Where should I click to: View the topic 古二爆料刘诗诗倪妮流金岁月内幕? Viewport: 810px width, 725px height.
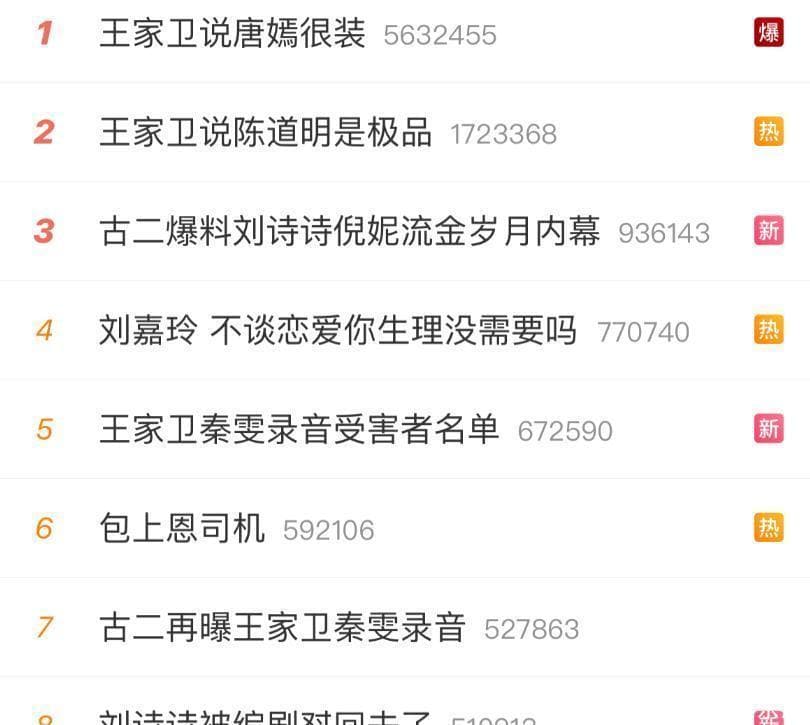point(349,231)
